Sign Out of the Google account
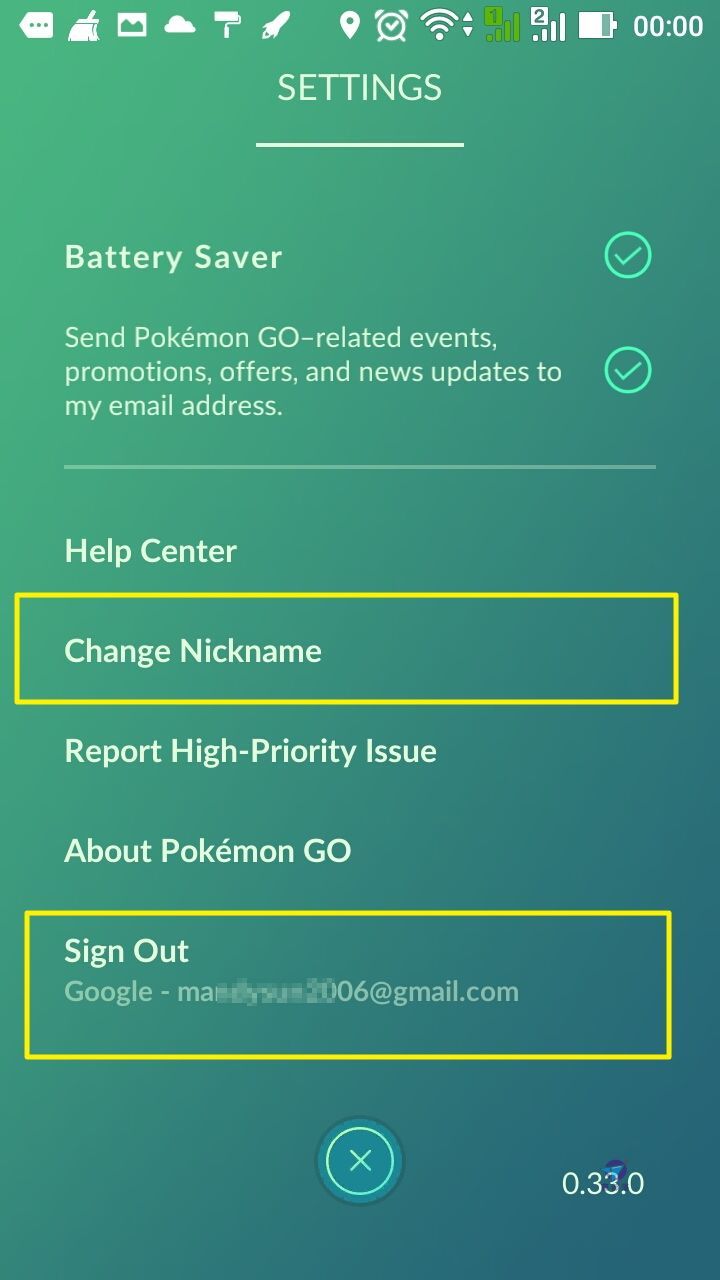The width and height of the screenshot is (720, 1280). (127, 951)
